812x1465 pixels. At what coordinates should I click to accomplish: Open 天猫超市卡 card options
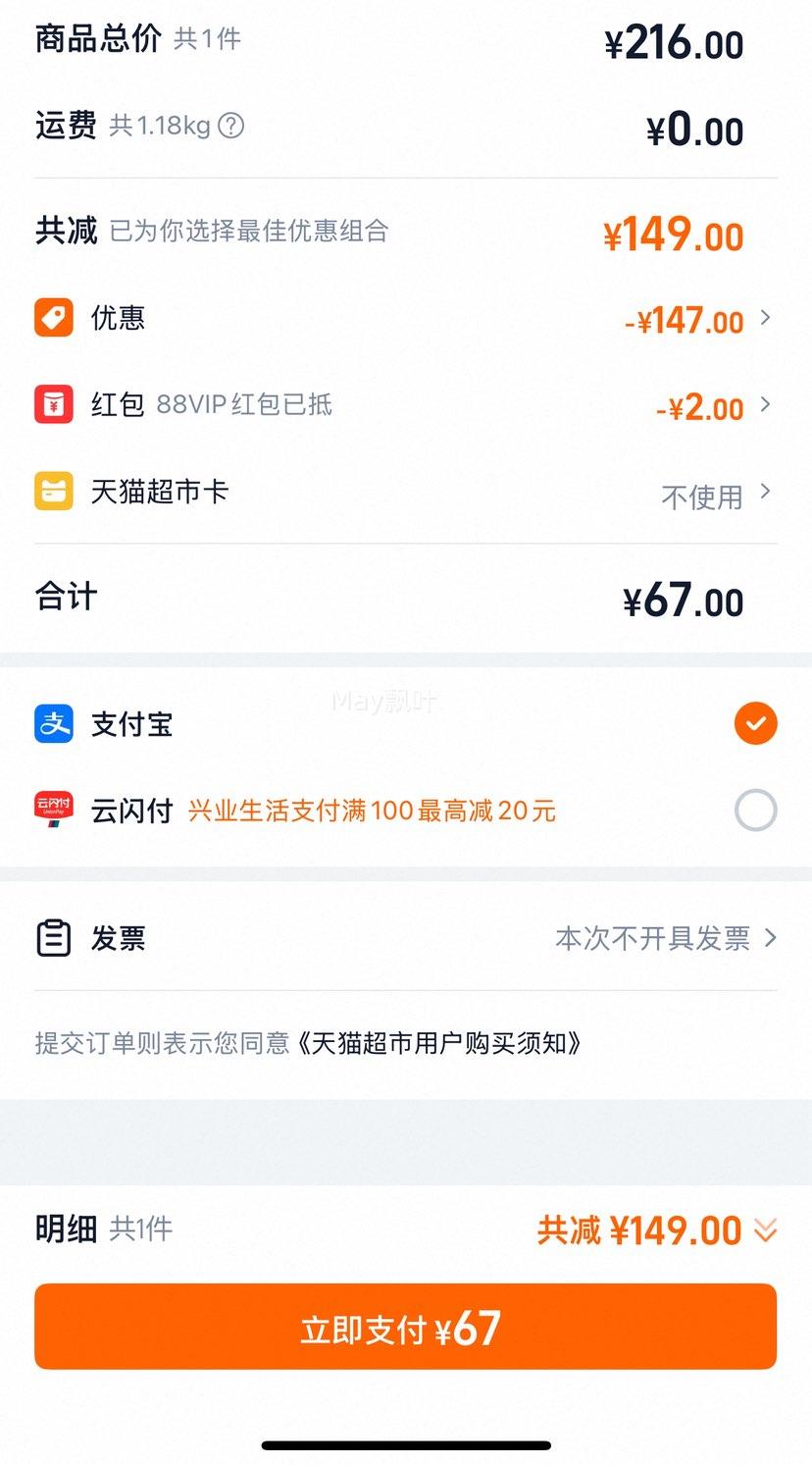click(x=406, y=493)
